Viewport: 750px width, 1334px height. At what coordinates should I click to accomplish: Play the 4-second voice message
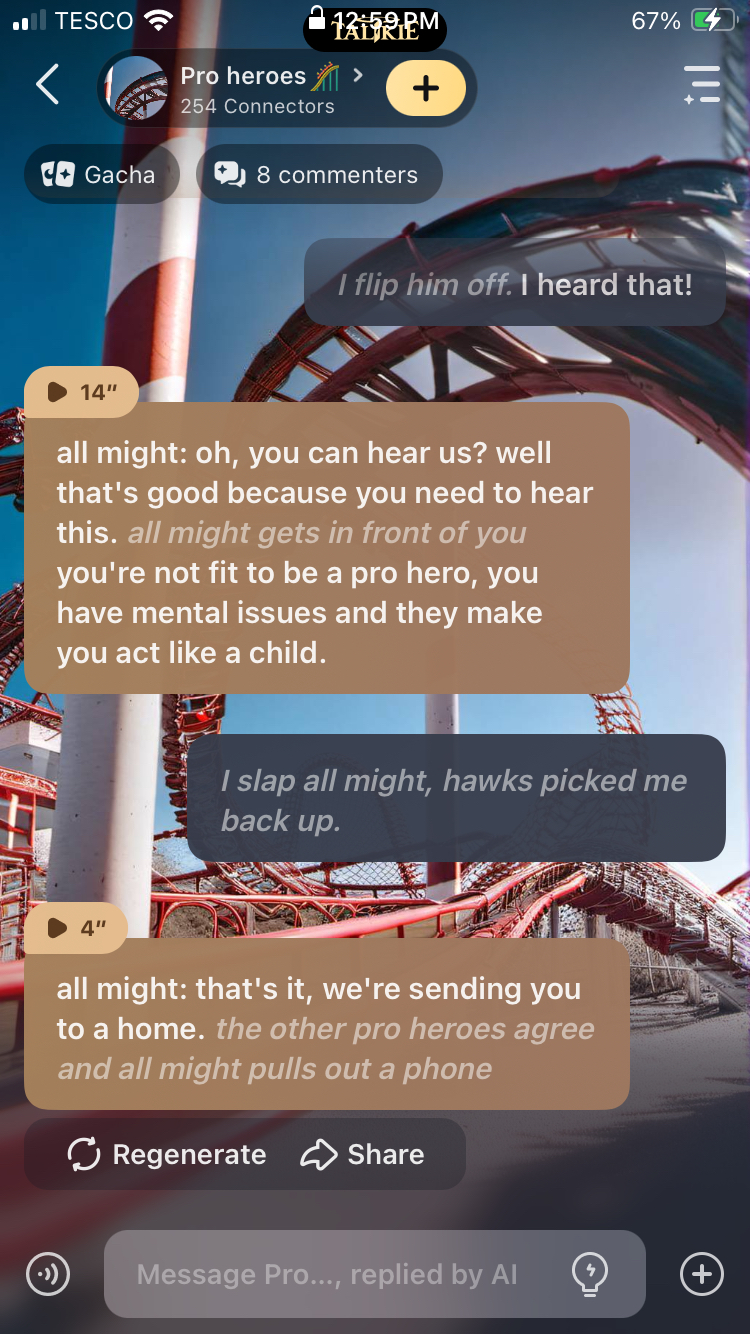click(x=77, y=928)
